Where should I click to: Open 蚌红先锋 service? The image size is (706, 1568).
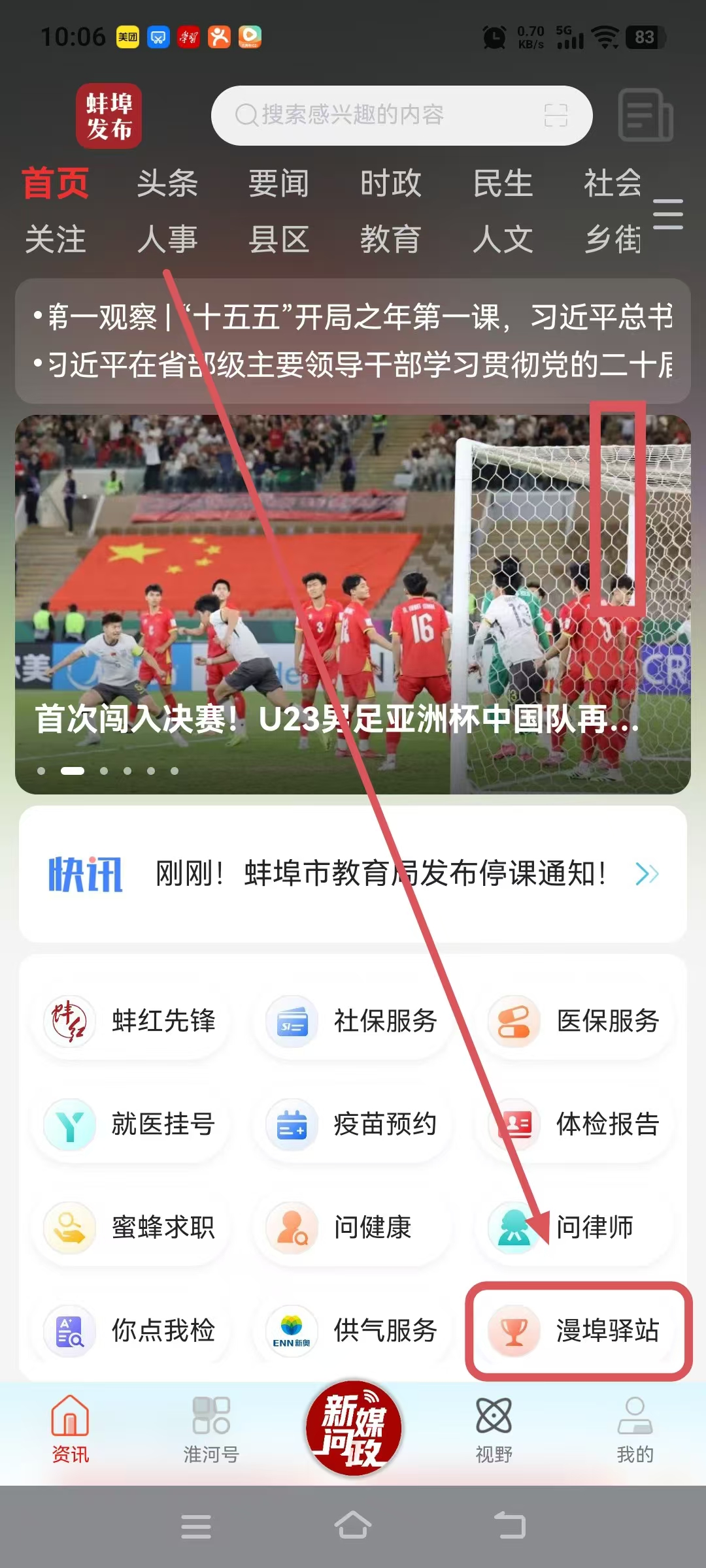pos(131,1021)
